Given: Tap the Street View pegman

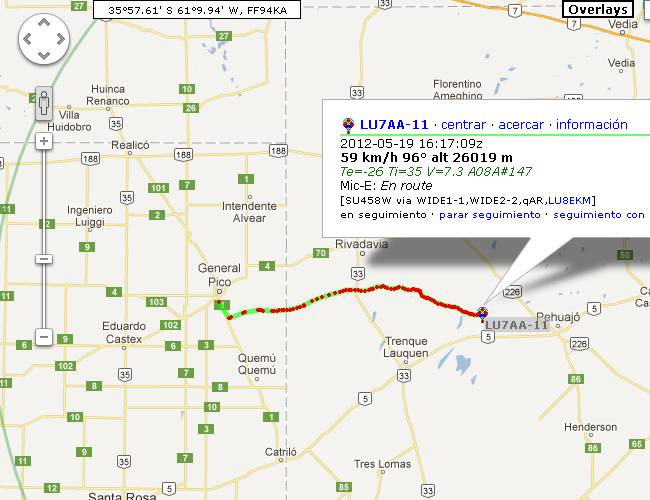Looking at the screenshot, I should pyautogui.click(x=44, y=103).
